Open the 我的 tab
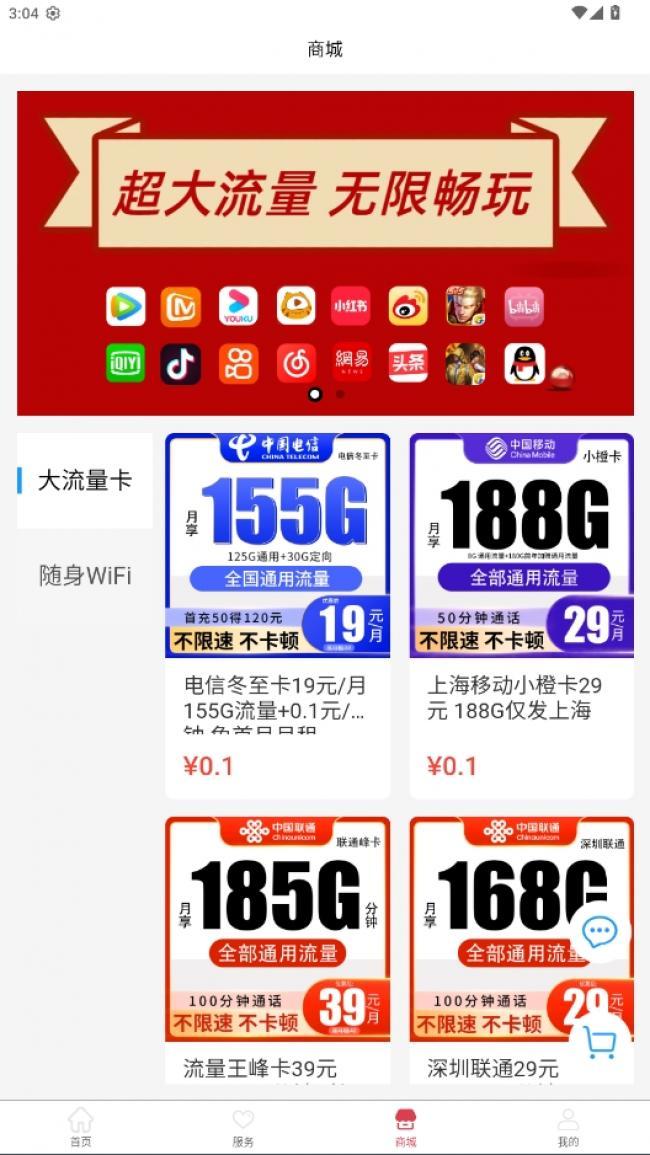The width and height of the screenshot is (650, 1155). point(568,1127)
